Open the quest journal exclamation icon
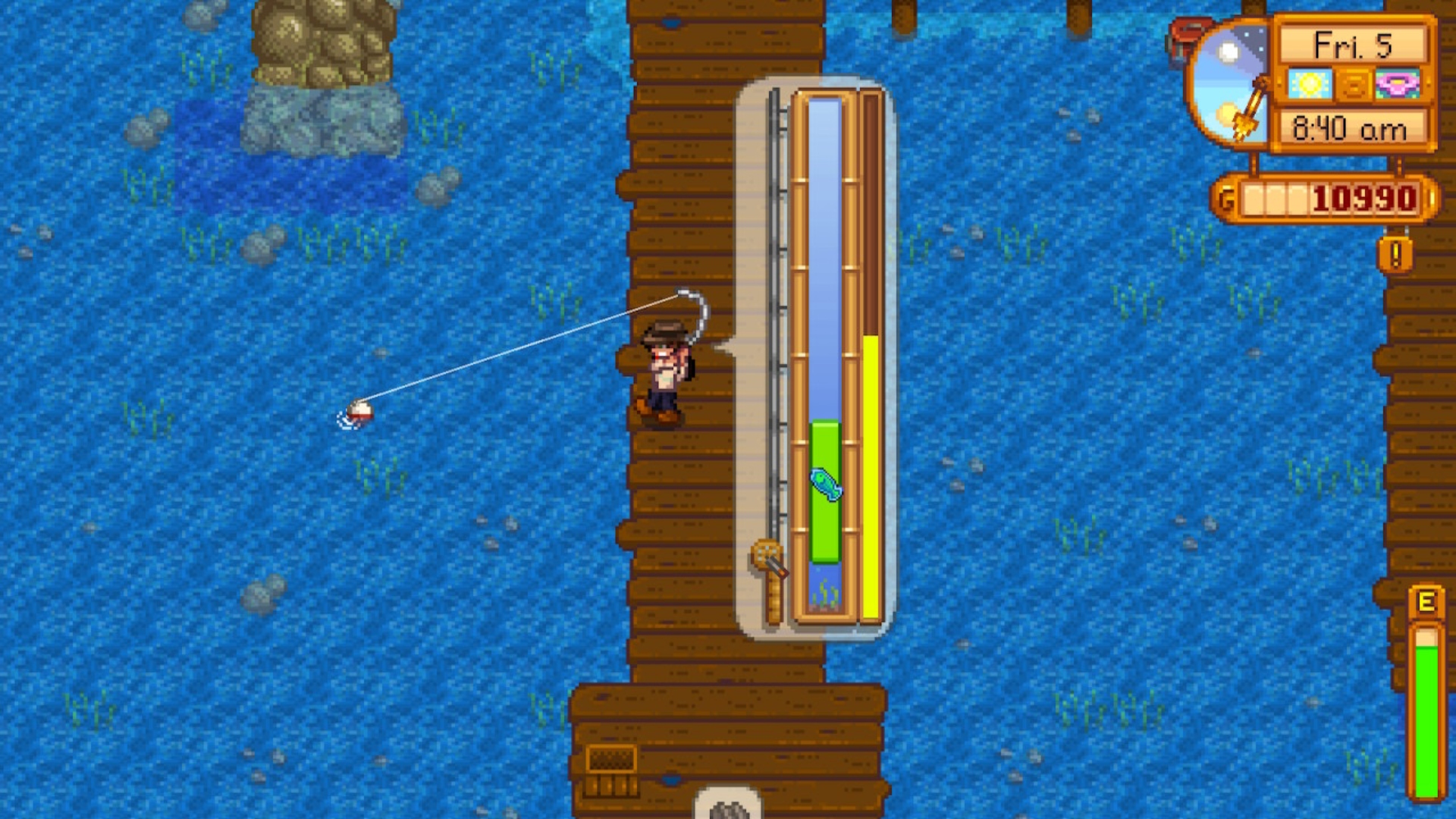This screenshot has height=819, width=1456. click(x=1396, y=254)
